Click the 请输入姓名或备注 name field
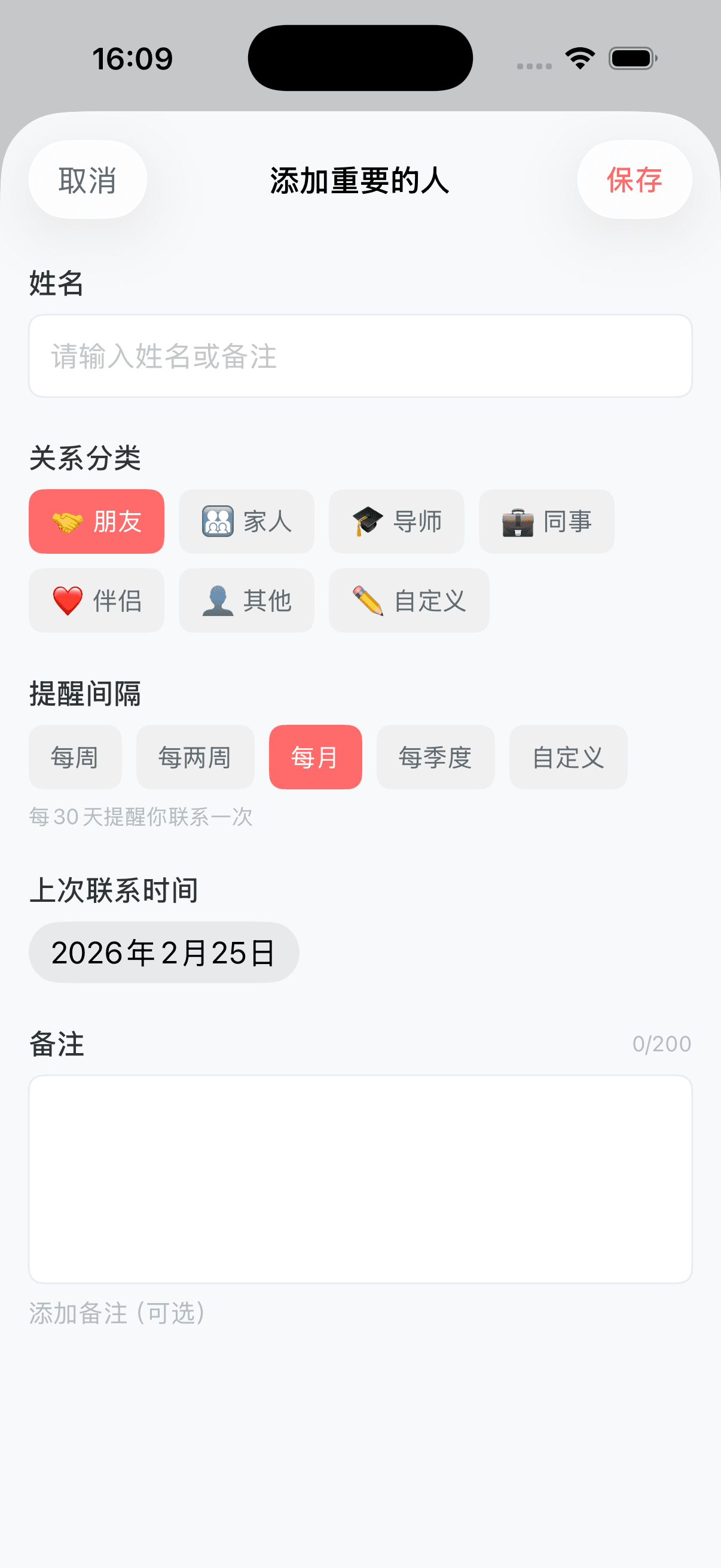 (x=360, y=356)
